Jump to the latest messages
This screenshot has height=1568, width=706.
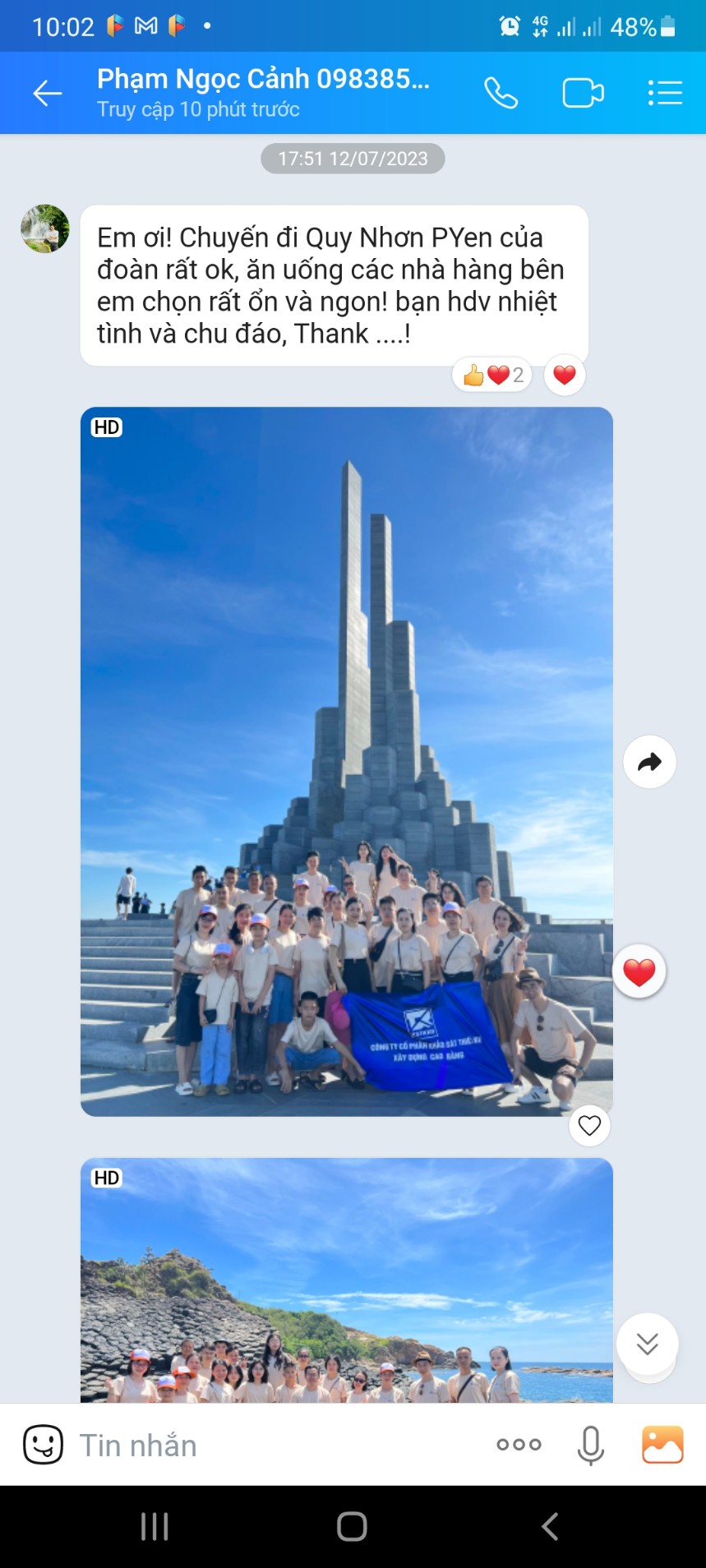pos(647,1344)
